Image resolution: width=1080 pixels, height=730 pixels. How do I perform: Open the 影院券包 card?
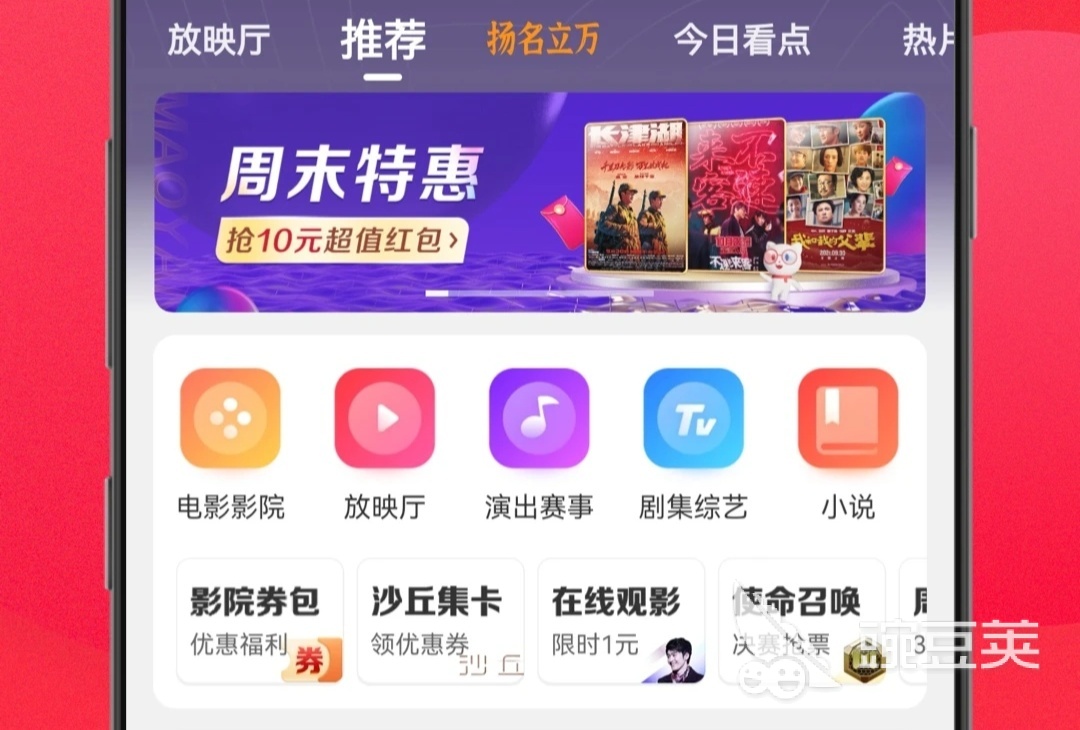coord(260,621)
